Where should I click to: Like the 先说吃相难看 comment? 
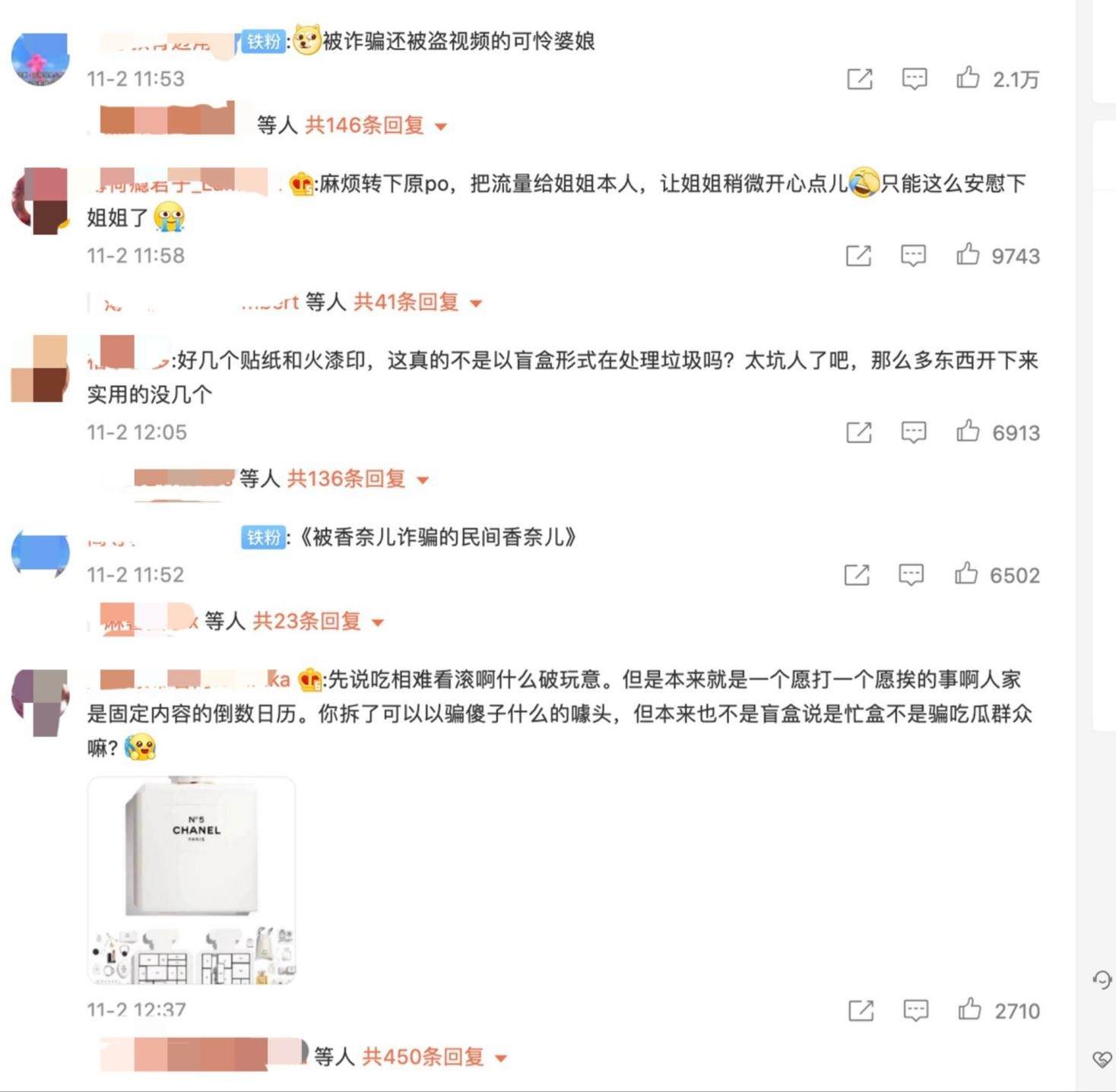[x=969, y=1009]
